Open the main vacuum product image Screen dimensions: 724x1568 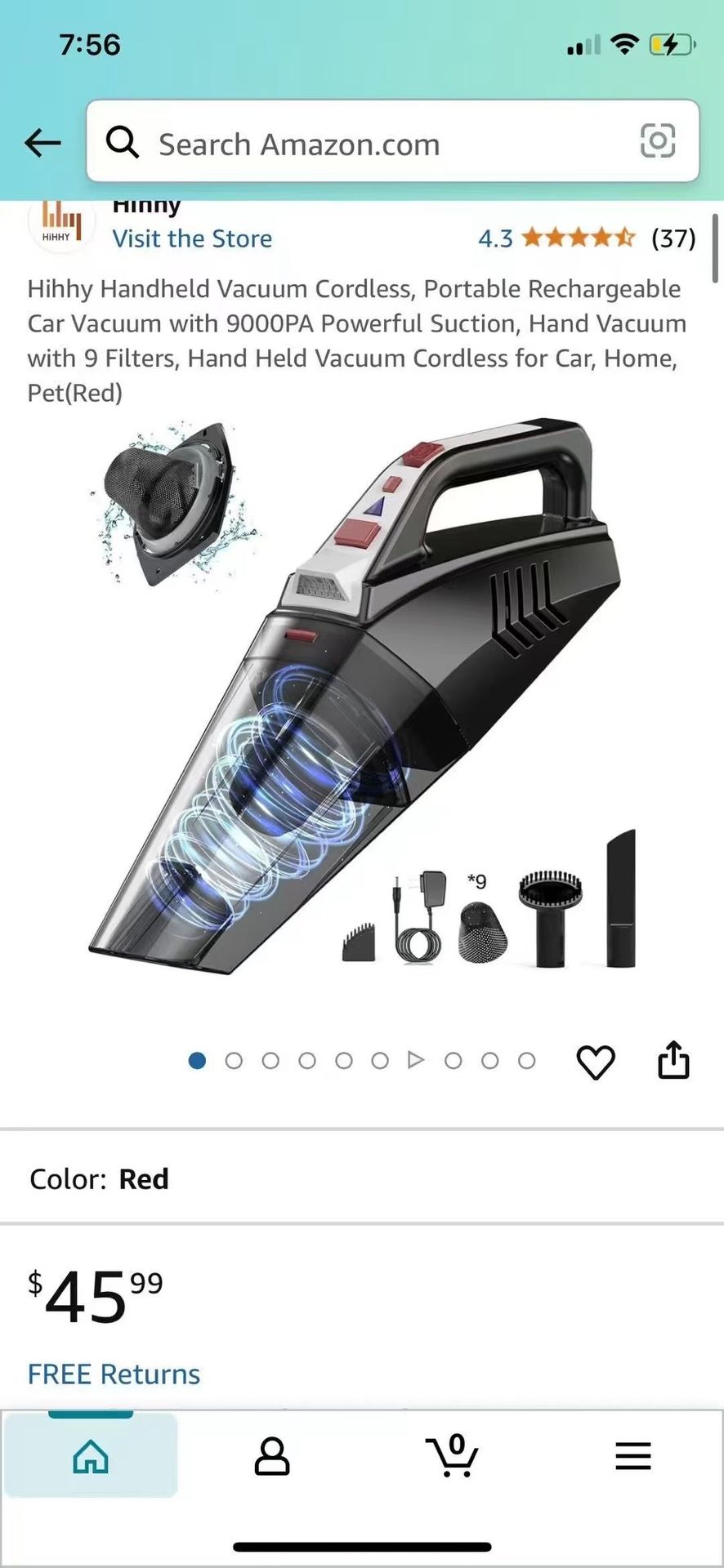point(361,698)
